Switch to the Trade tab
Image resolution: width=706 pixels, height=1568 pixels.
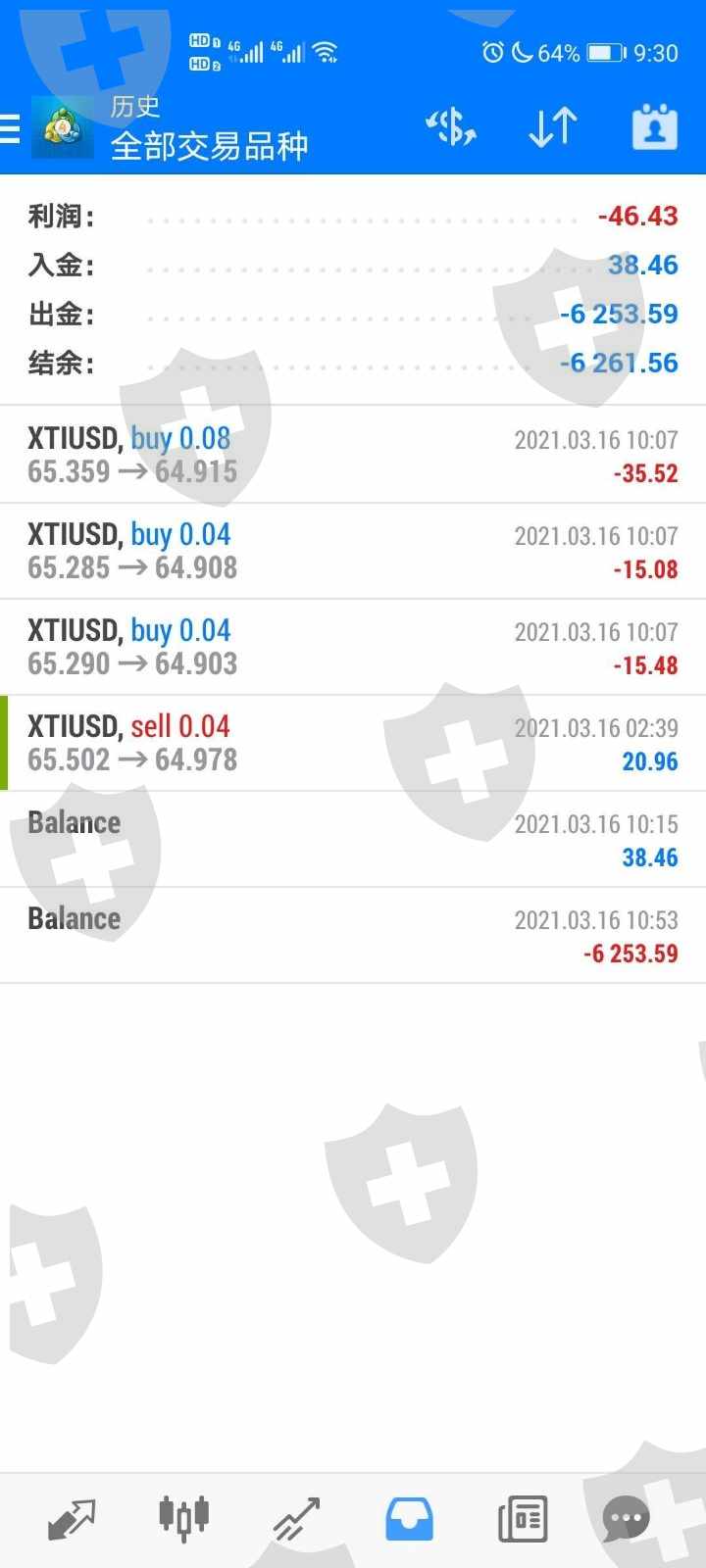pyautogui.click(x=296, y=1519)
